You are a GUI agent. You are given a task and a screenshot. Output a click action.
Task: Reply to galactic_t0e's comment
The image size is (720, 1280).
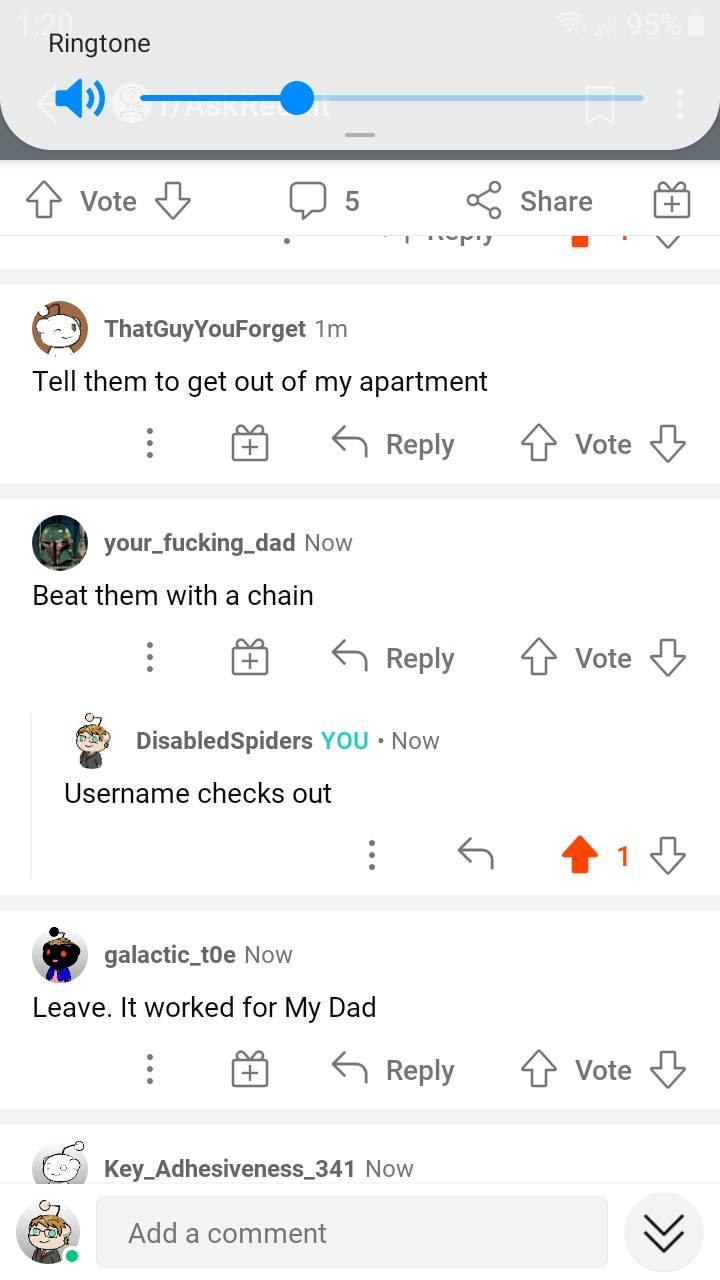pyautogui.click(x=393, y=1070)
